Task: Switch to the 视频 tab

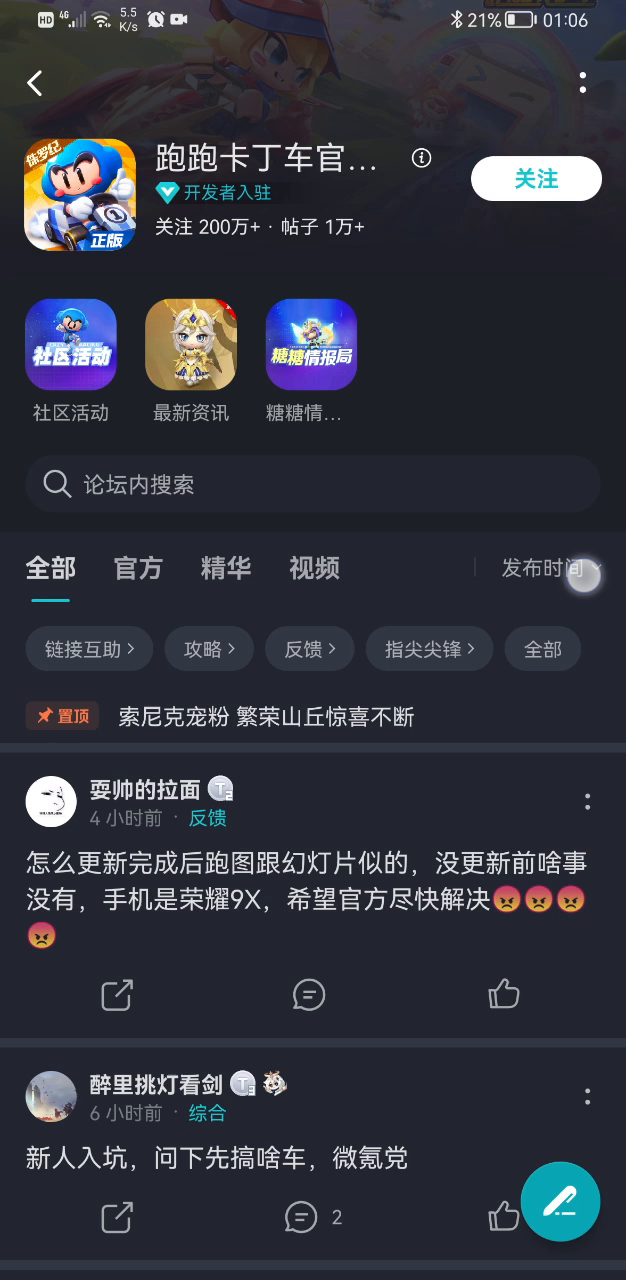Action: click(x=314, y=568)
